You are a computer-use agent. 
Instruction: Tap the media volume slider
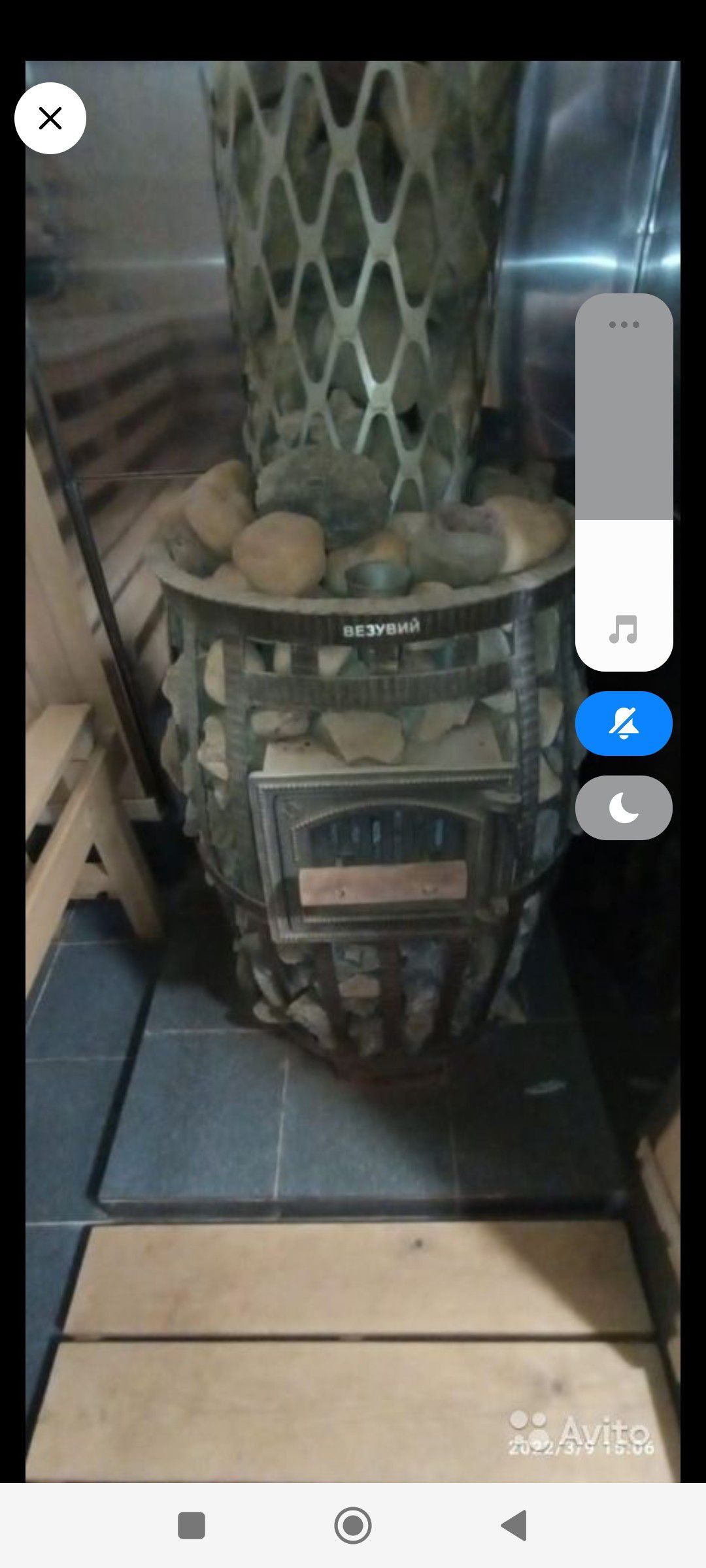tap(624, 482)
